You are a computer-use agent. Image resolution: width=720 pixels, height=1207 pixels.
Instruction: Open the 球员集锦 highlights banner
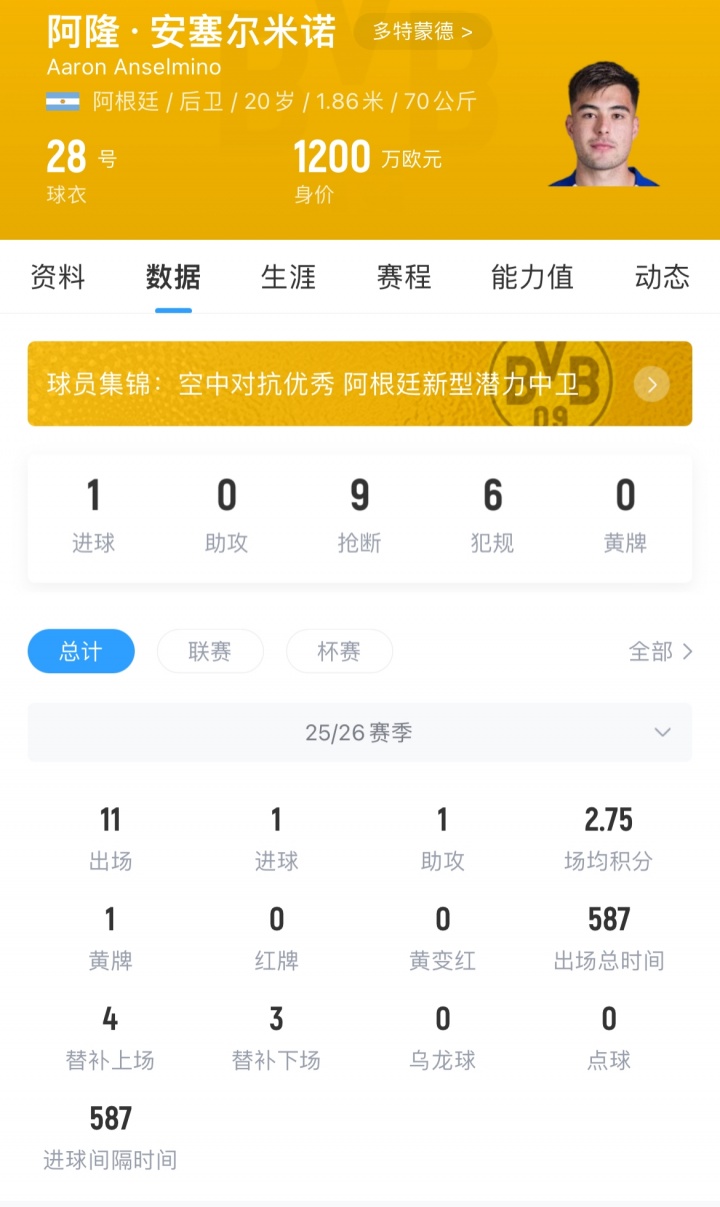[x=359, y=384]
